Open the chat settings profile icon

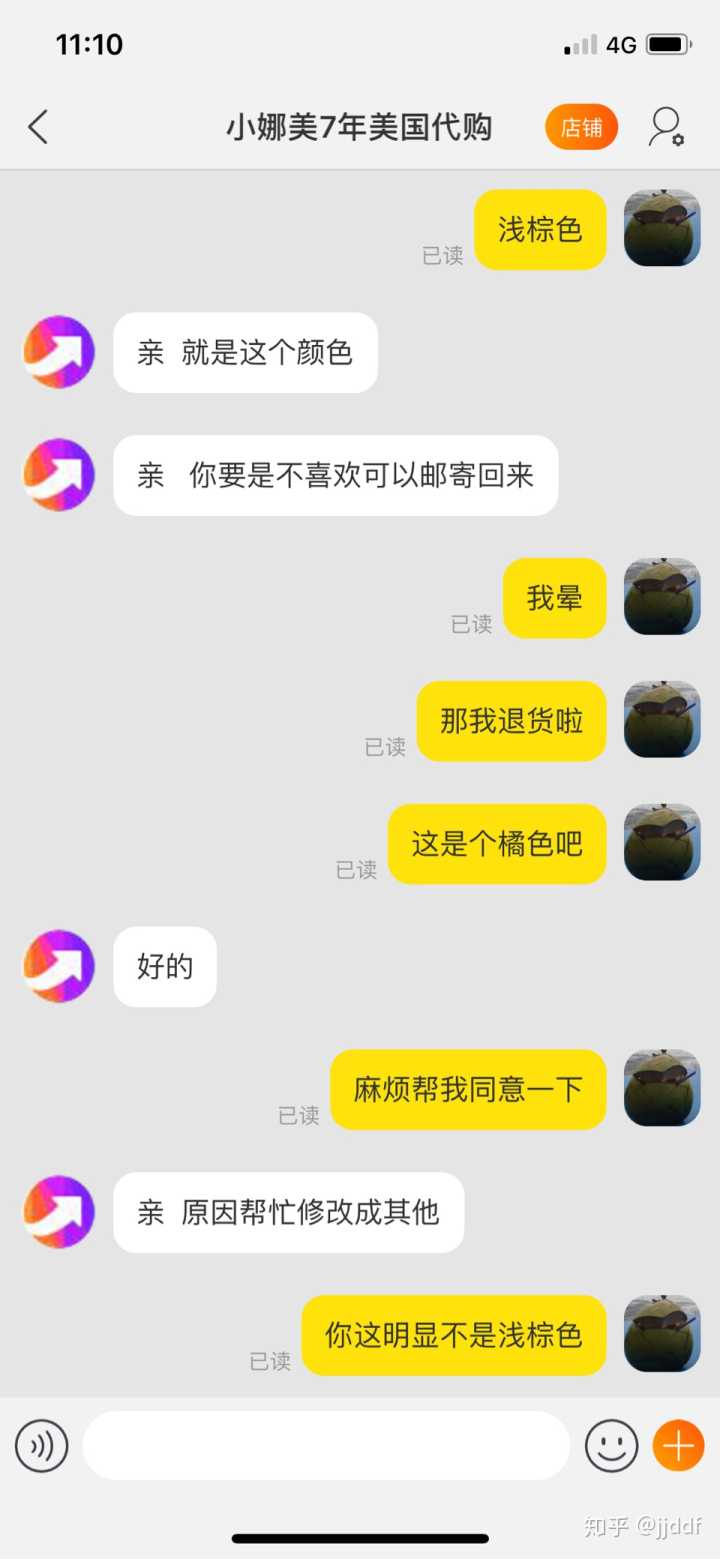(x=666, y=127)
